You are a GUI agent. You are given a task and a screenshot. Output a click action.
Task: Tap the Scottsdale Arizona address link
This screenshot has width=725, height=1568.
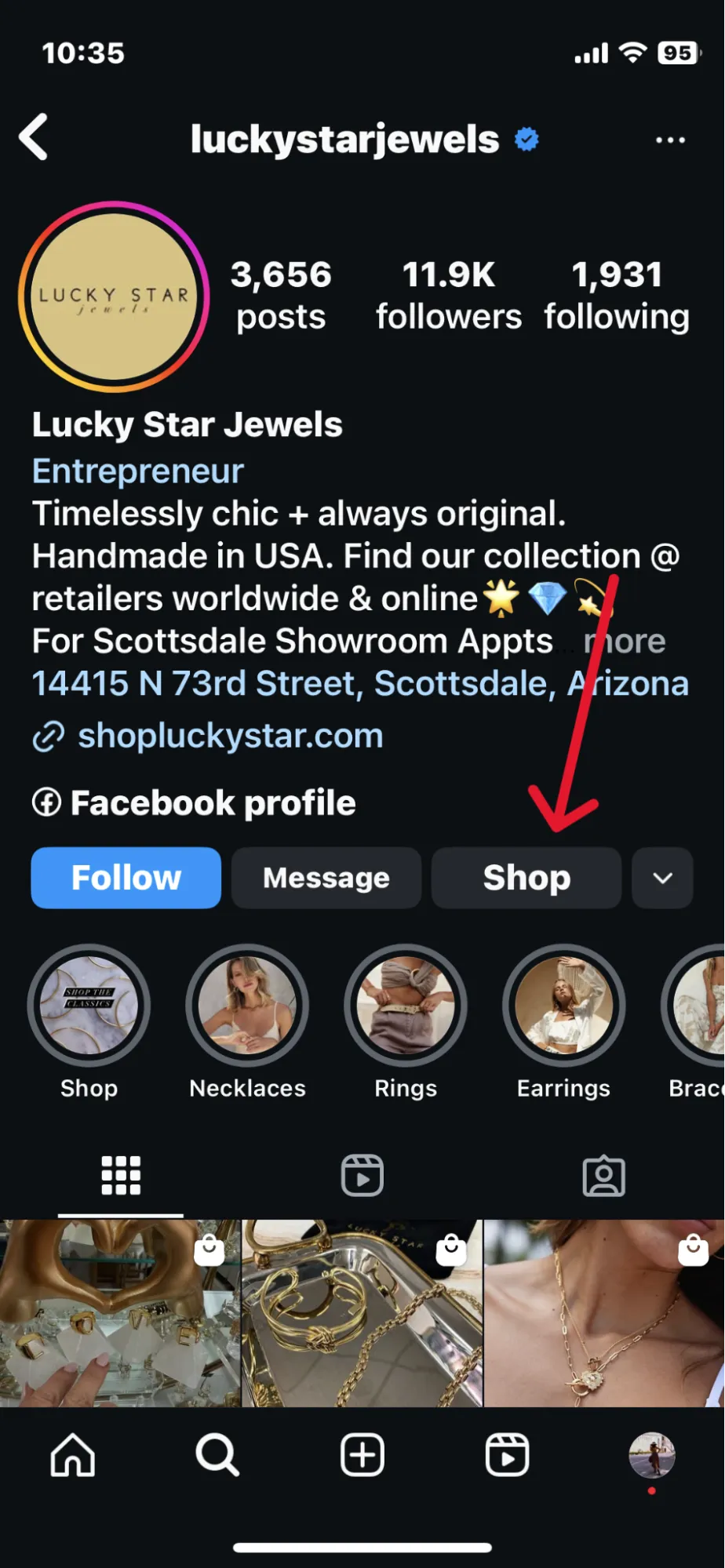(359, 682)
